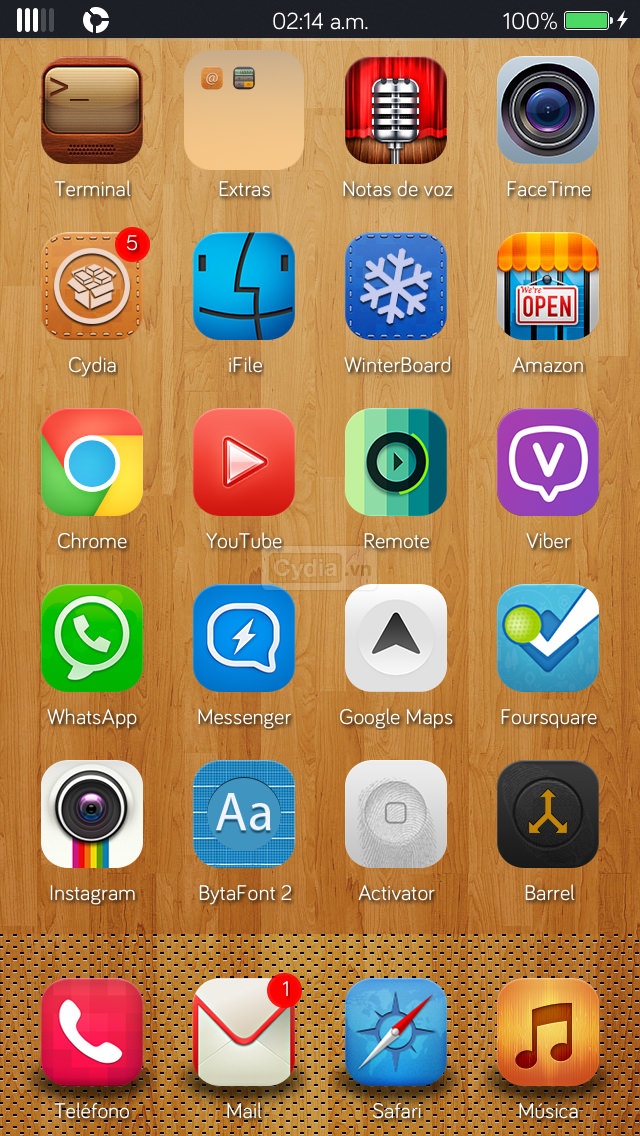The width and height of the screenshot is (640, 1136).
Task: Launch BytaFont 2
Action: pyautogui.click(x=244, y=815)
